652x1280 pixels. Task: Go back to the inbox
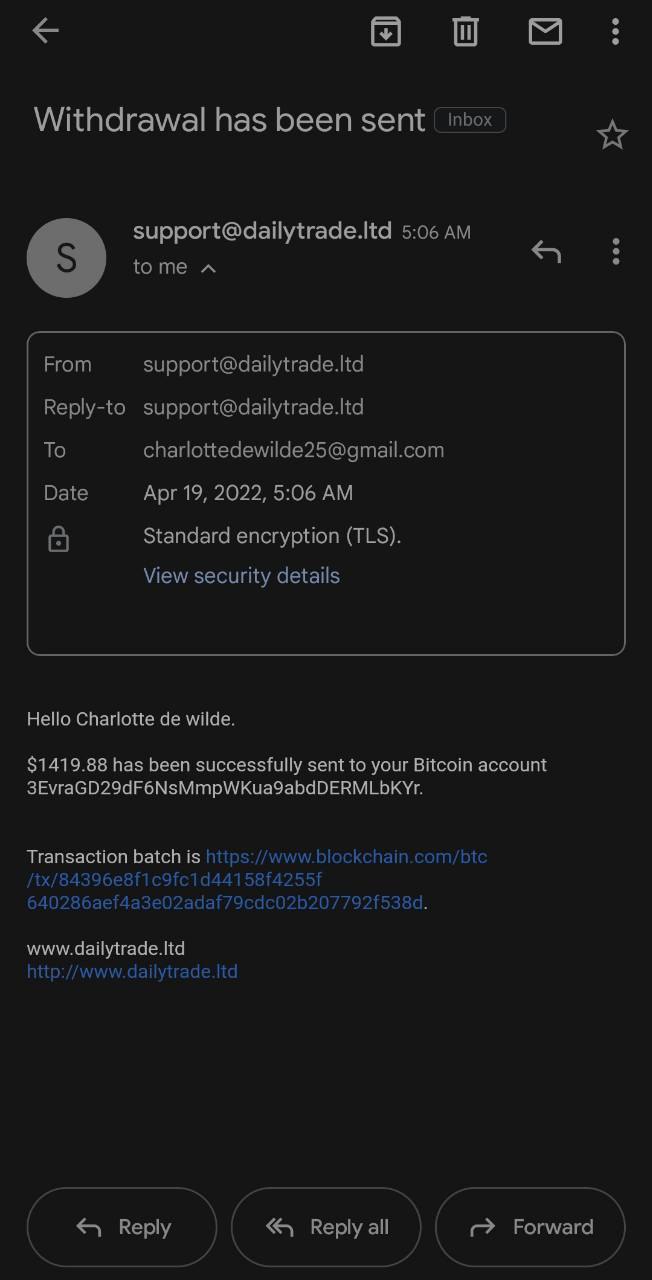pyautogui.click(x=45, y=31)
